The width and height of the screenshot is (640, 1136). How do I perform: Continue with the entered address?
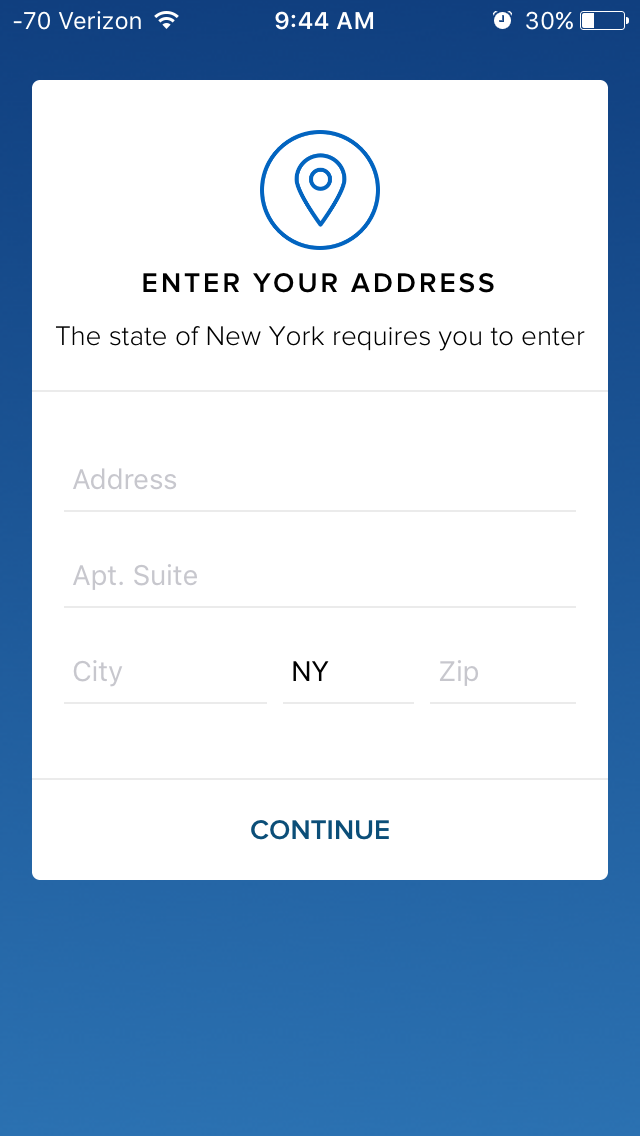tap(320, 830)
